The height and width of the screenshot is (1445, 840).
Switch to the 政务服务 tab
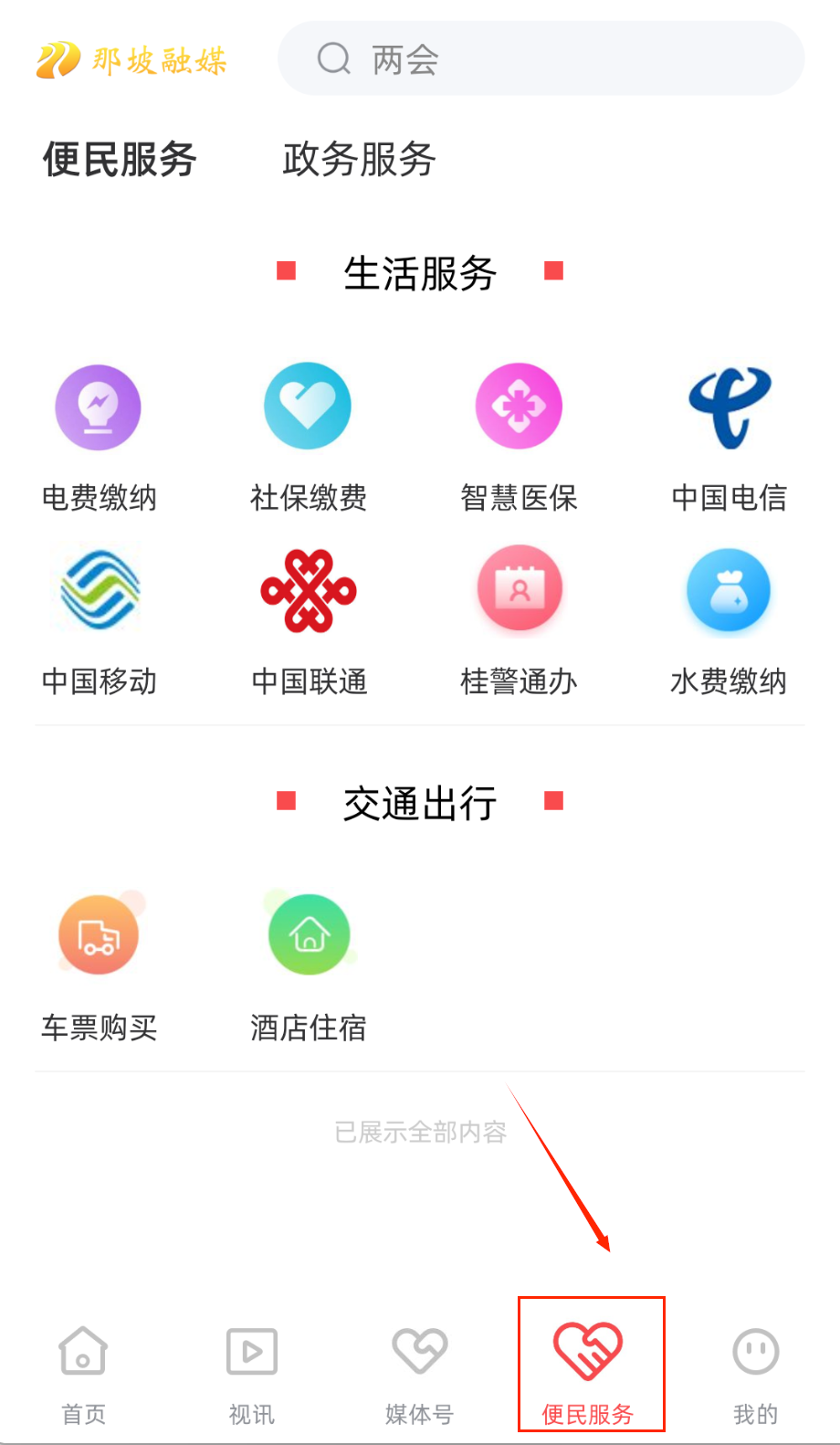[x=359, y=160]
